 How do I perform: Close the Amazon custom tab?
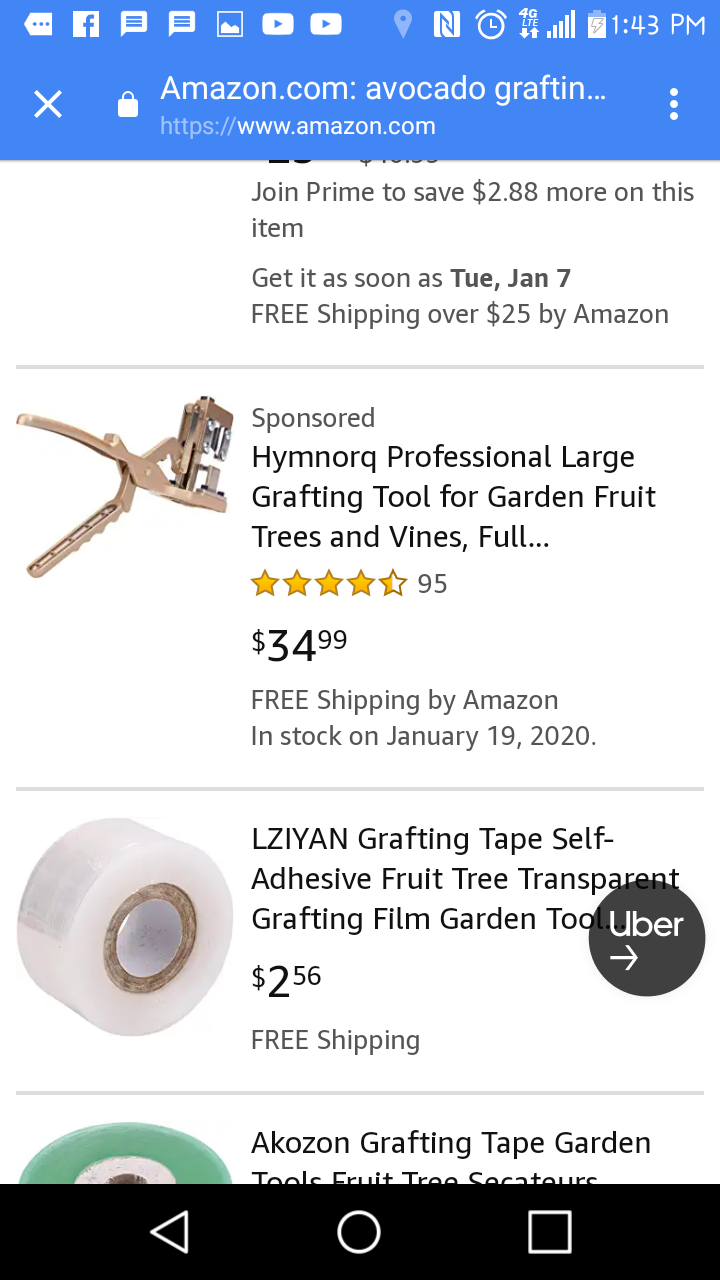[x=48, y=104]
